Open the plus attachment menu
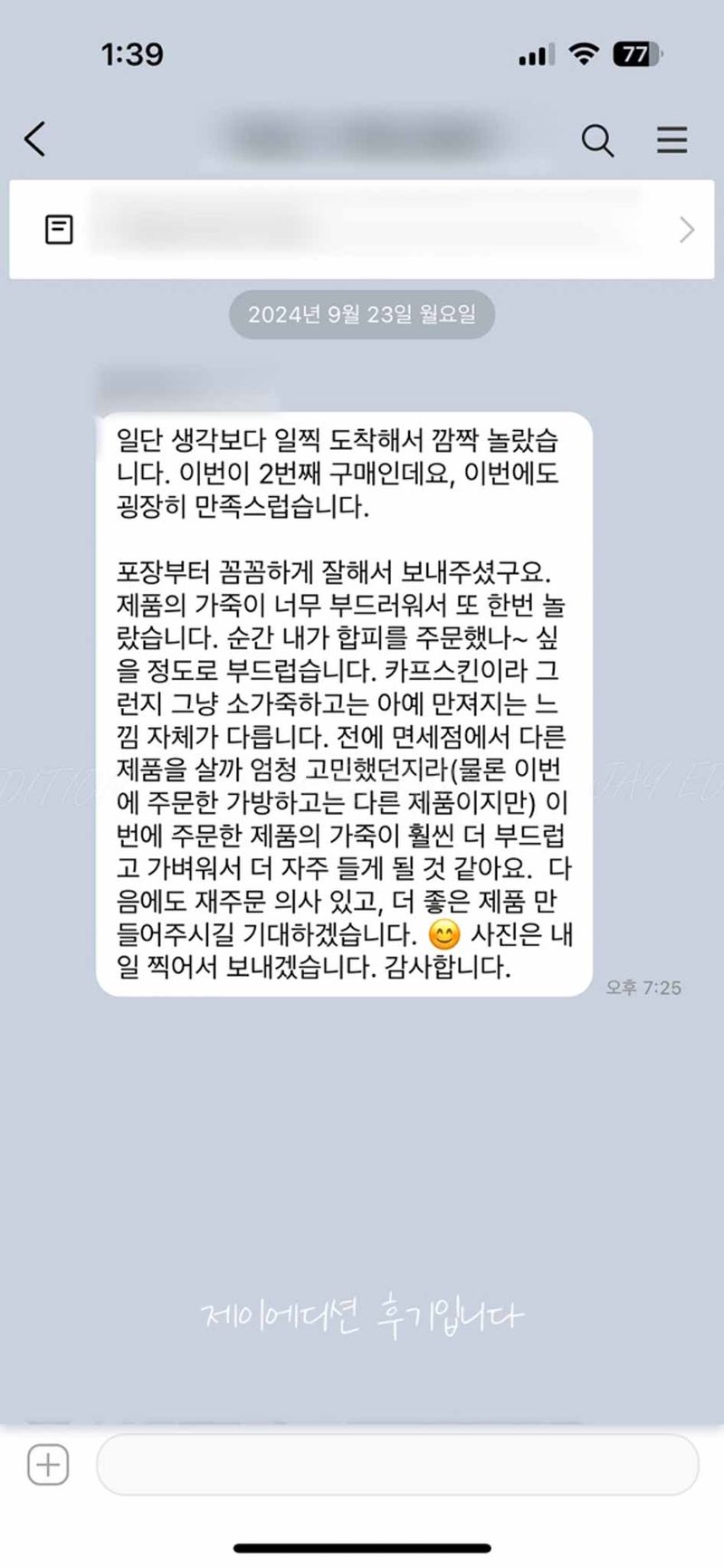The image size is (724, 1568). coord(48,1464)
